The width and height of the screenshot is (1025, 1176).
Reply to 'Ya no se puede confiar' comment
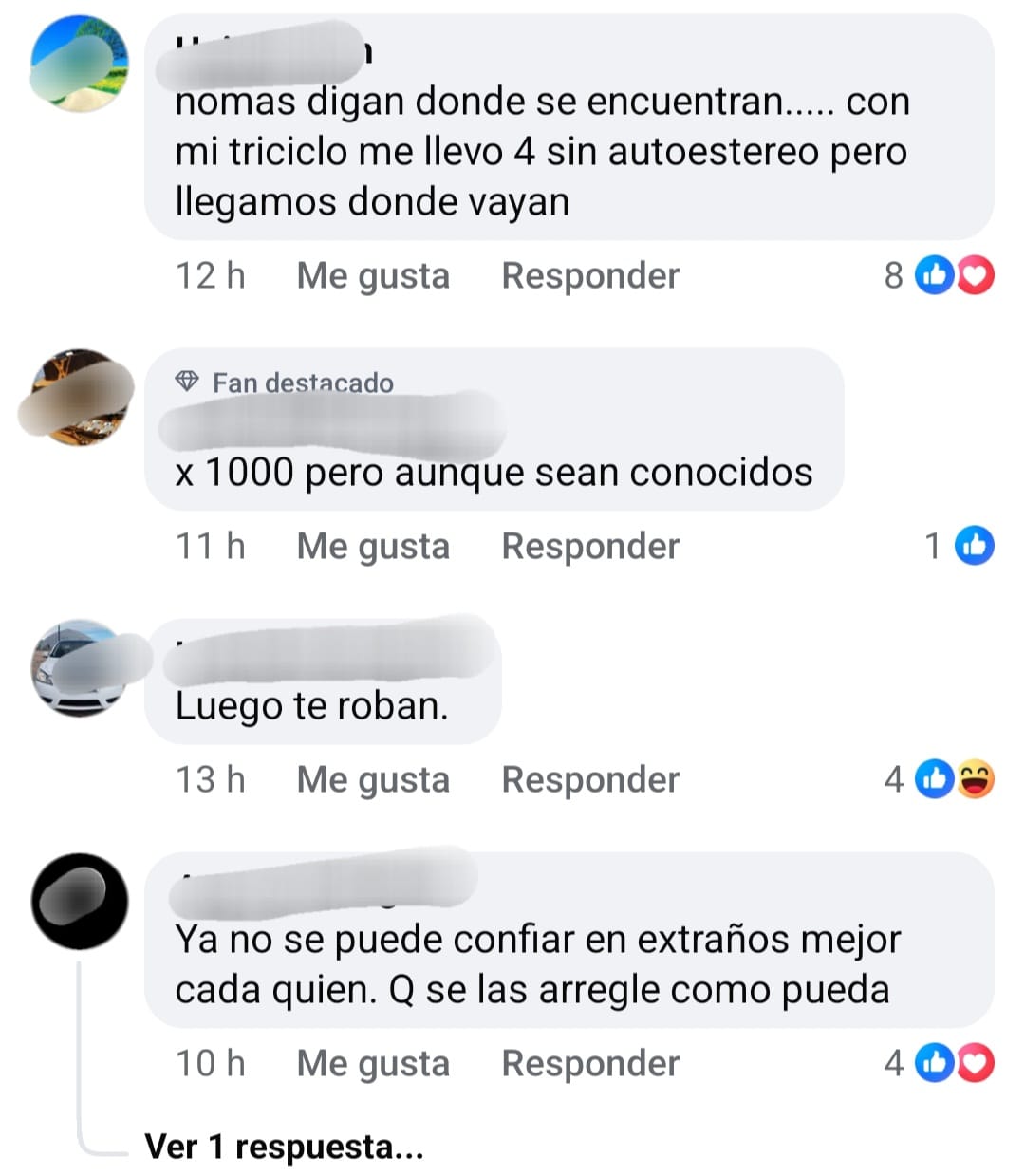[590, 1064]
